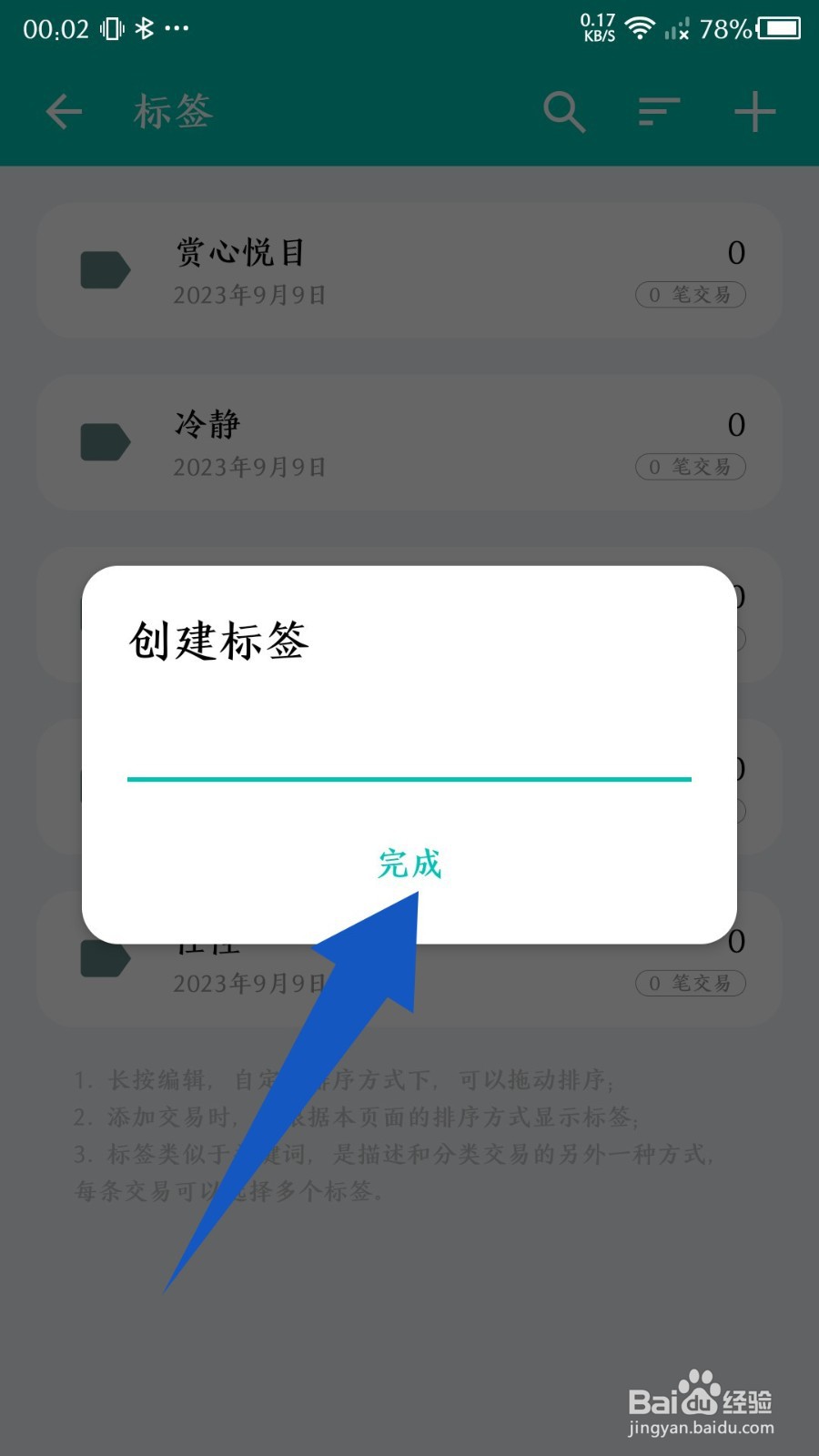Open the sort options icon
The width and height of the screenshot is (819, 1456).
657,111
